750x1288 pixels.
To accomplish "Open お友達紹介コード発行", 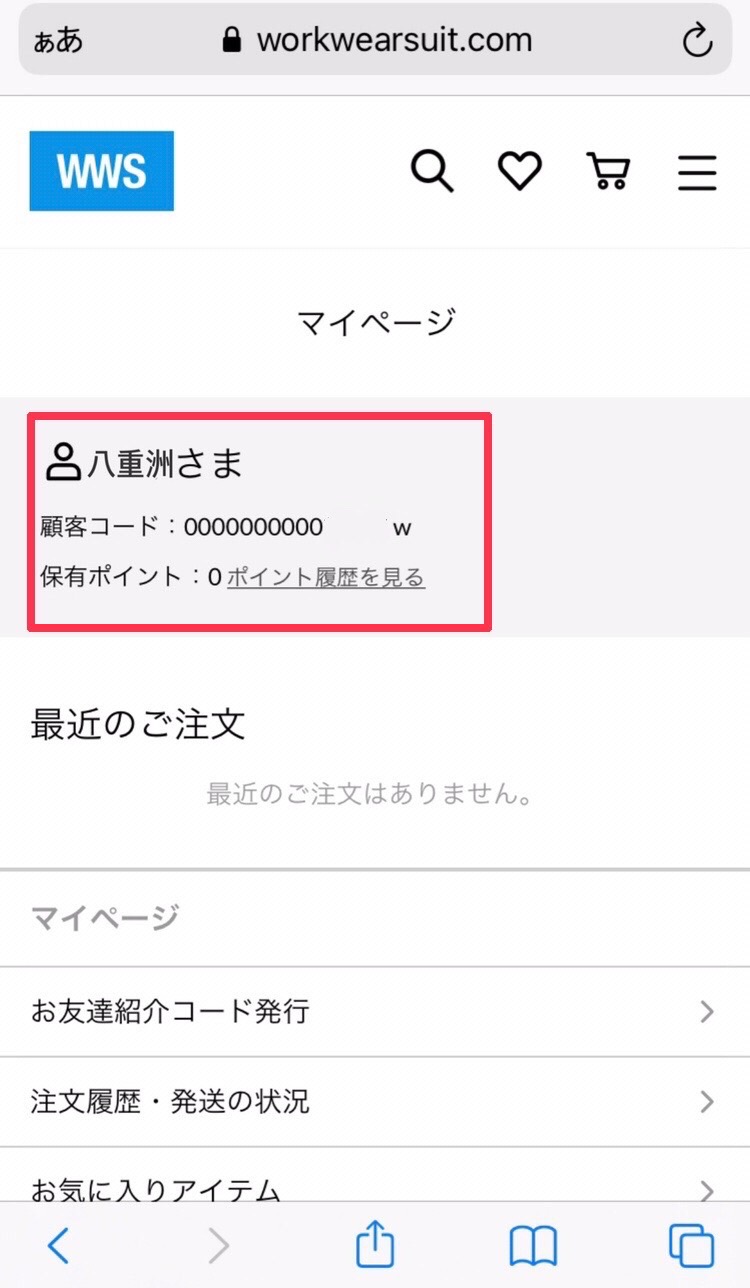I will 375,1012.
